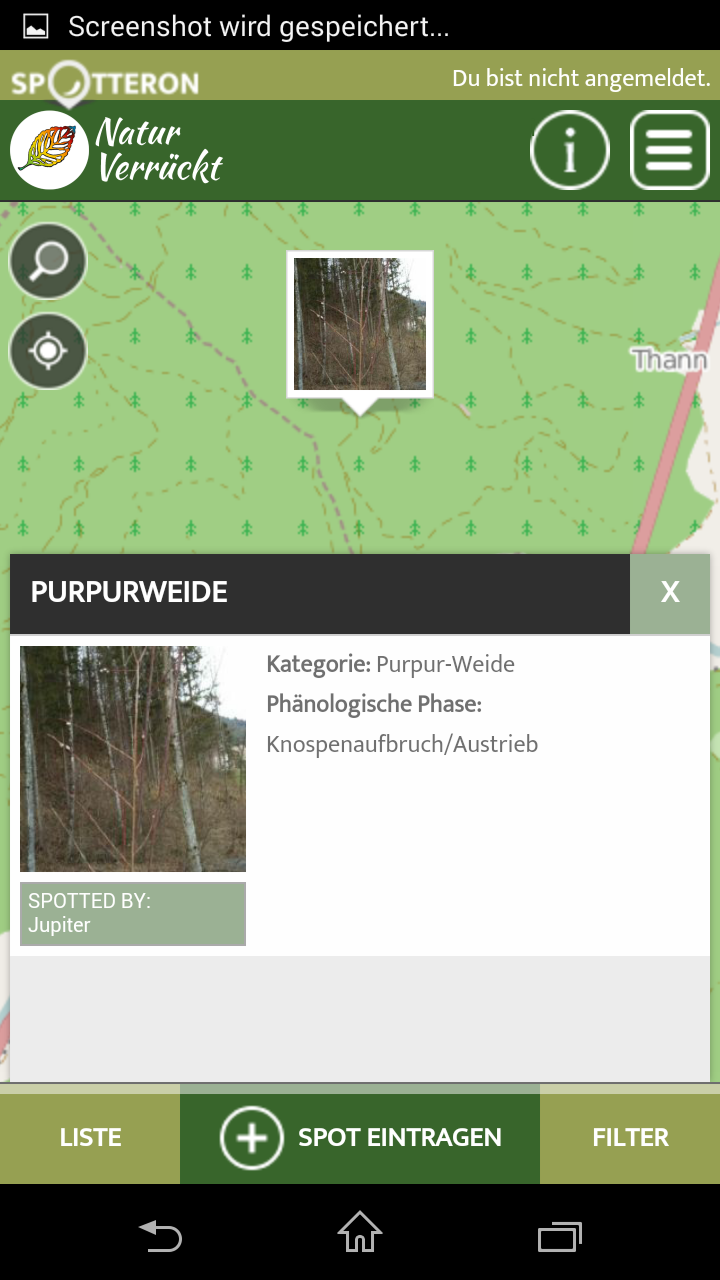Open the info button in header
720x1280 pixels.
[569, 150]
